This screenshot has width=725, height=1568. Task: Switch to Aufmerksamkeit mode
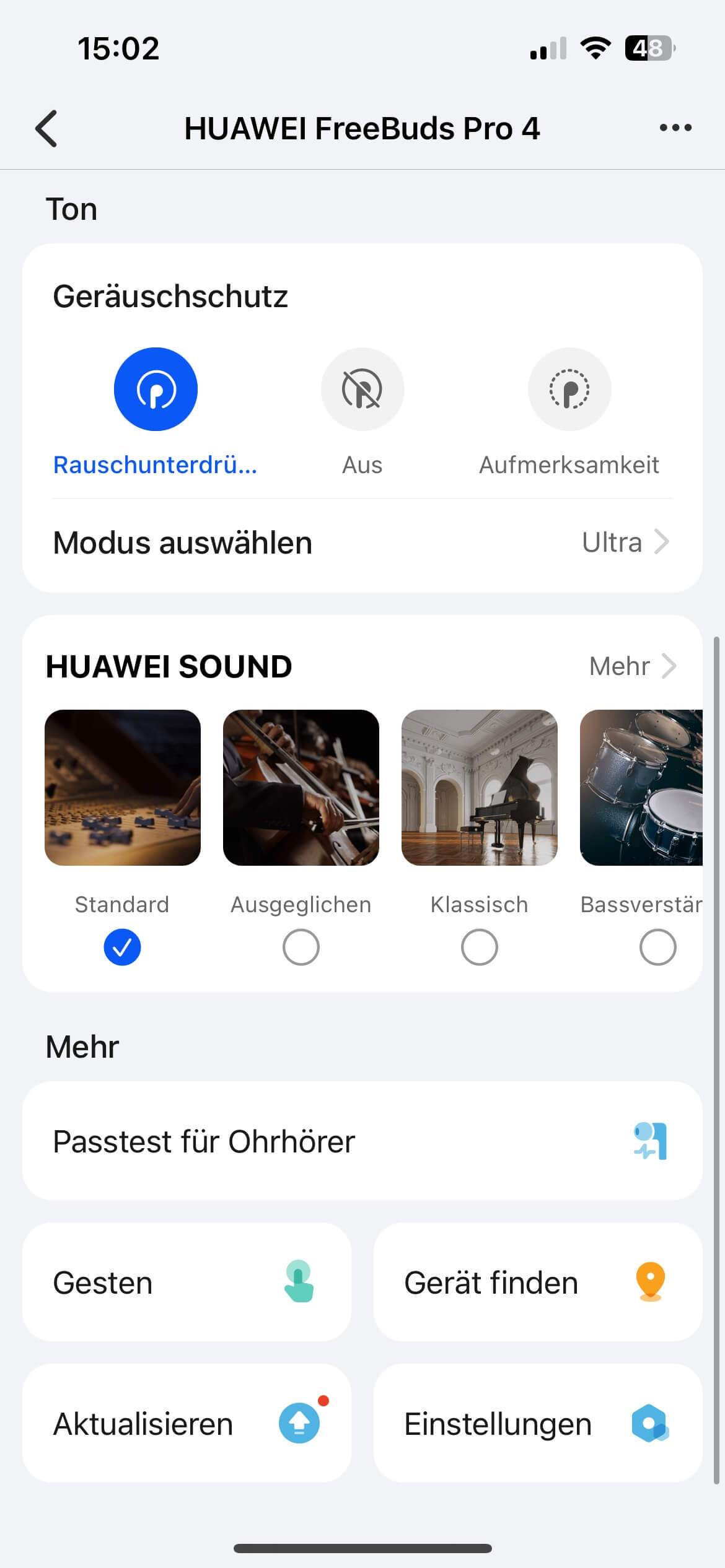[569, 390]
